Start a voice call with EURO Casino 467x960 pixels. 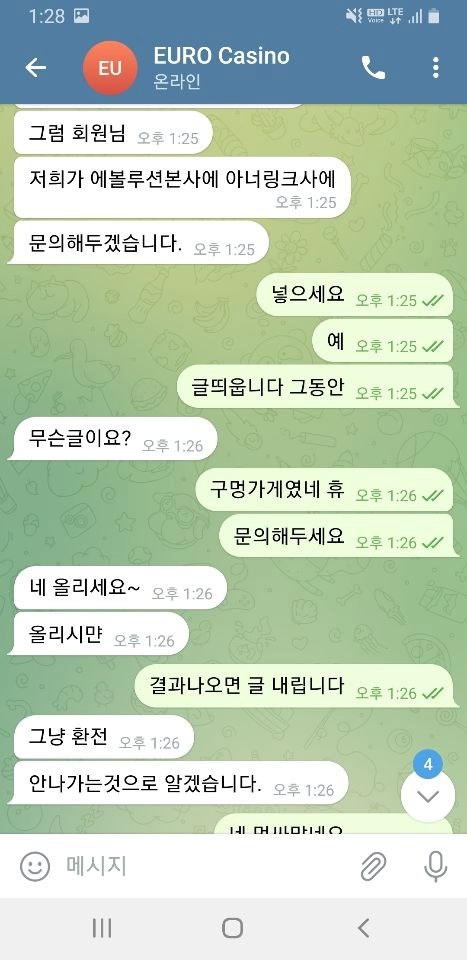click(x=373, y=67)
